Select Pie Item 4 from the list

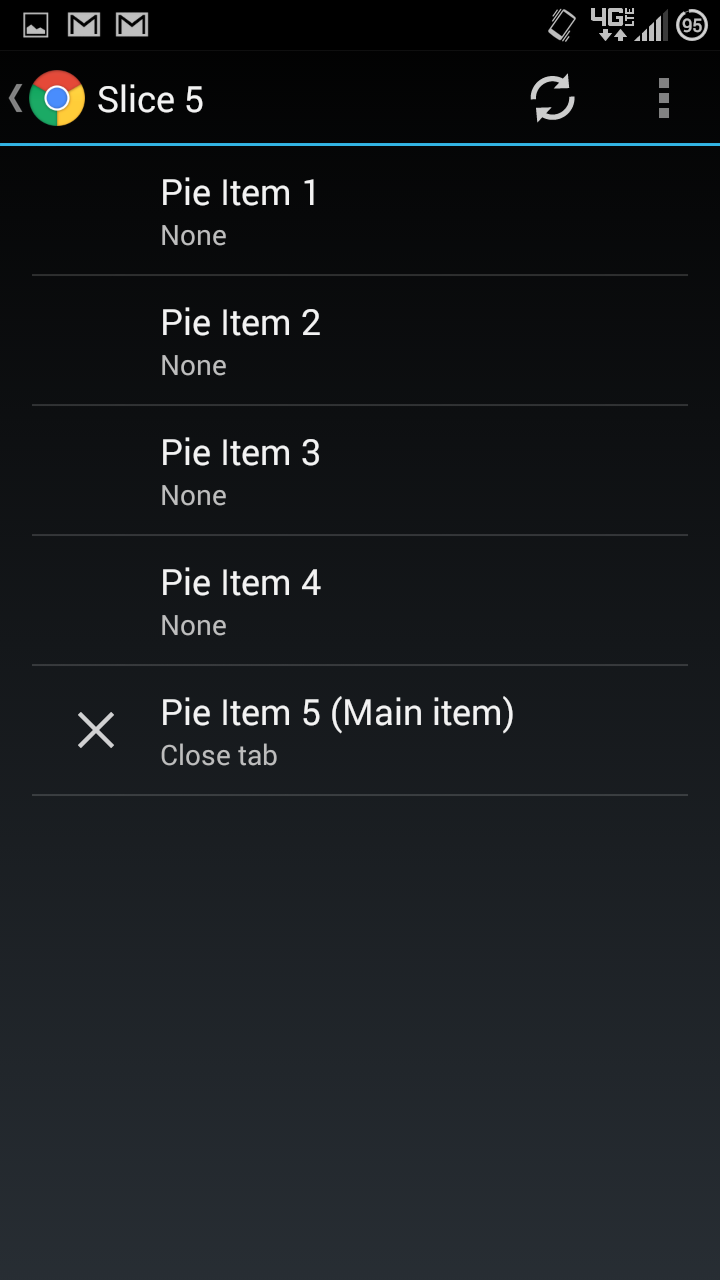click(360, 600)
